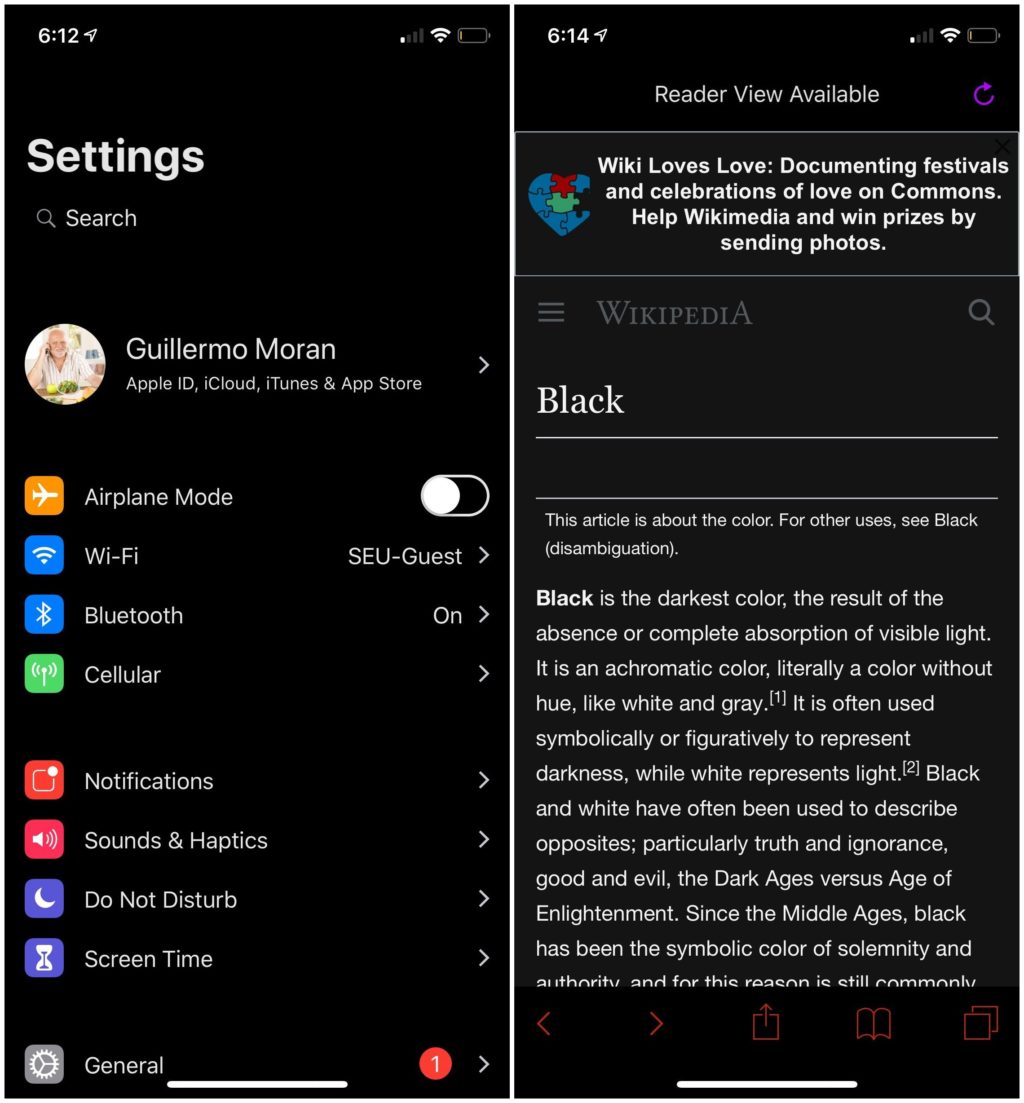Search Wikipedia with the magnifier icon
1024x1103 pixels.
point(981,313)
